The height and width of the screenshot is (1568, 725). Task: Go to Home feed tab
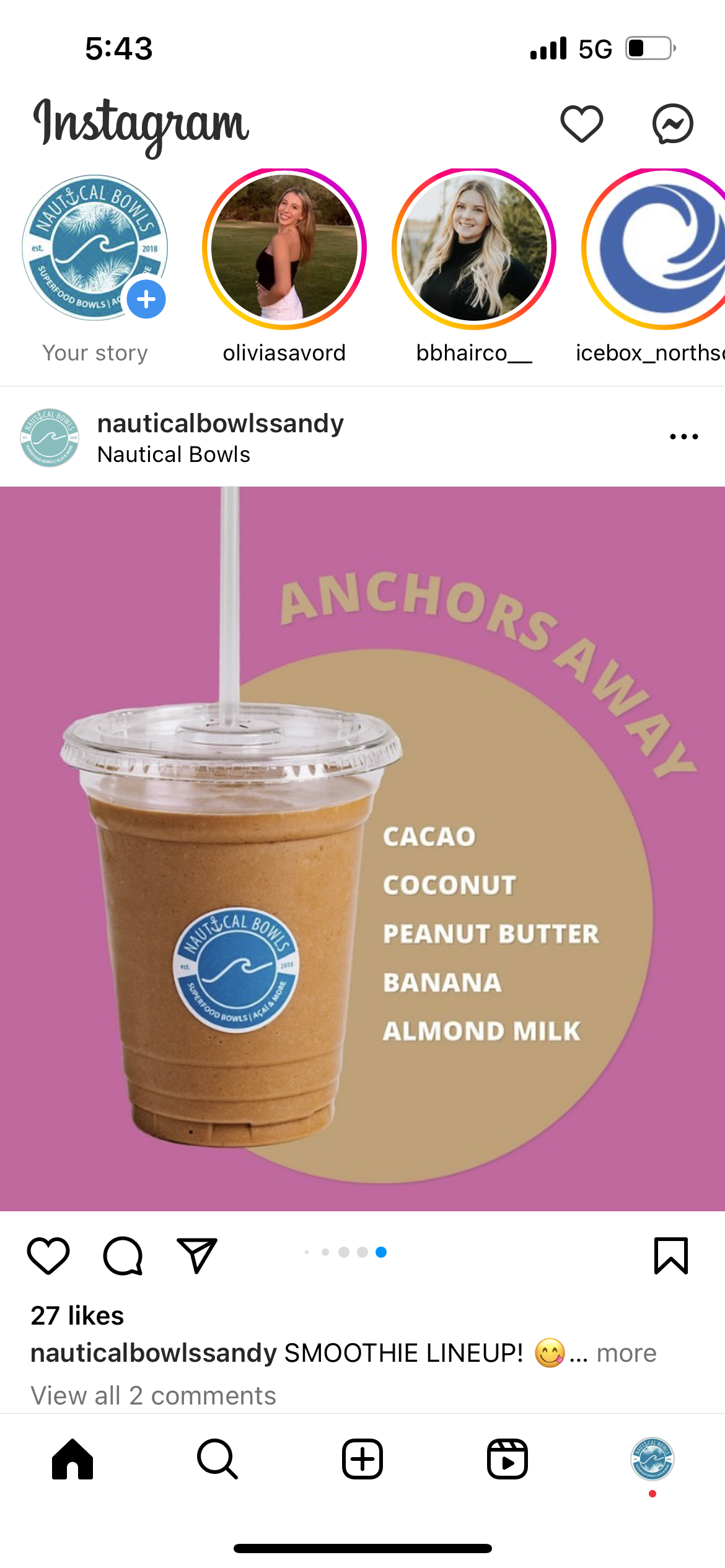coord(72,1459)
